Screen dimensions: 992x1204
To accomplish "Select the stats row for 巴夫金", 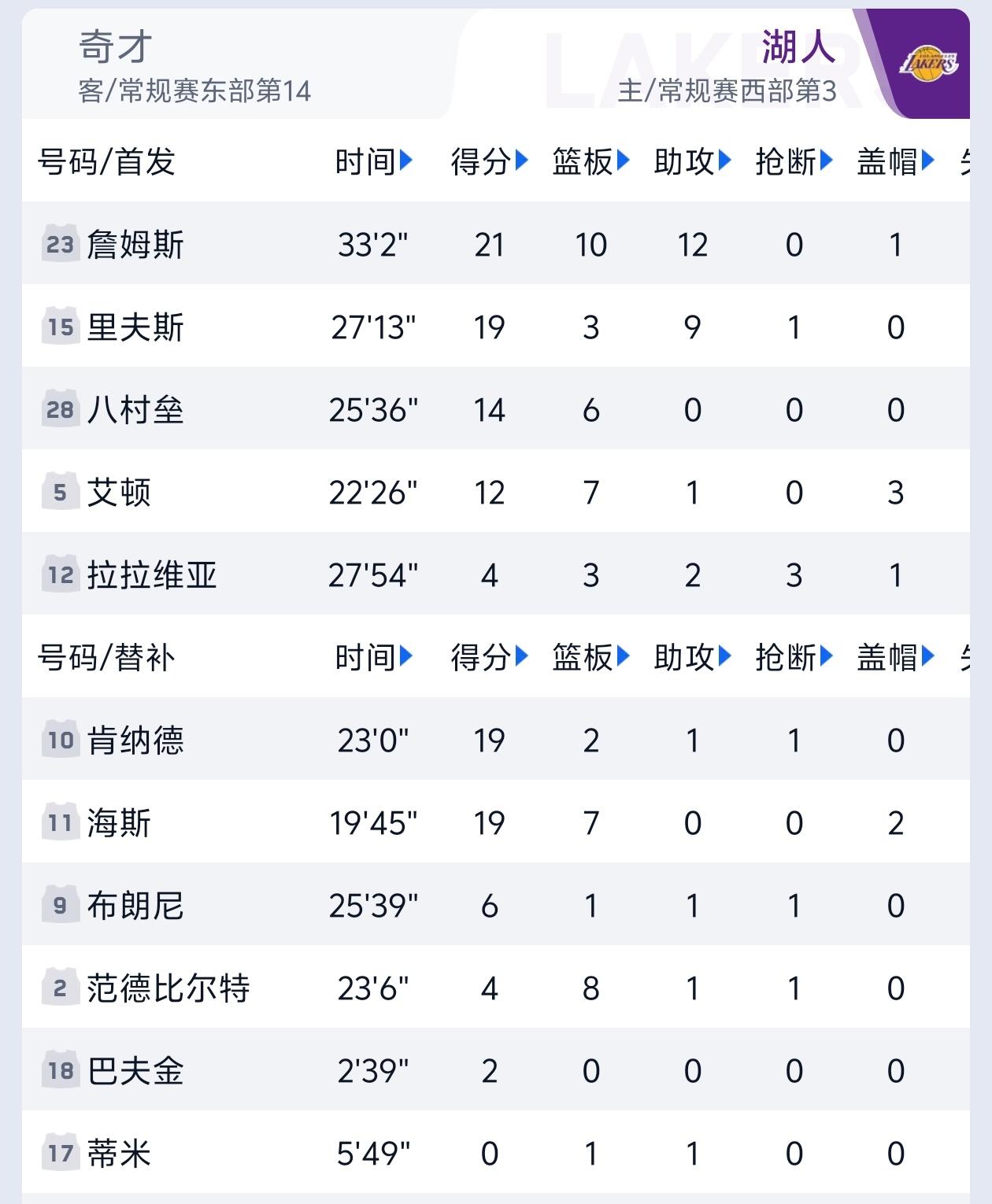I will tap(472, 1069).
